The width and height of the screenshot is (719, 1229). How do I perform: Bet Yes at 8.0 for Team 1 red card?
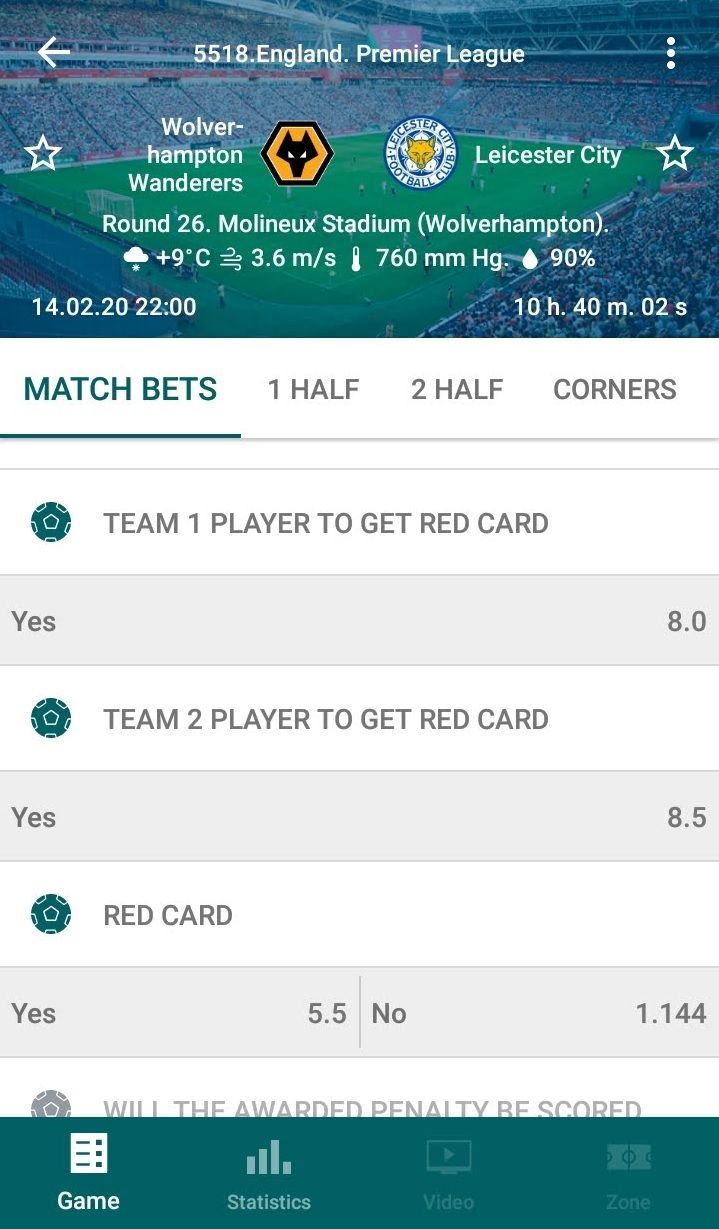click(x=359, y=621)
